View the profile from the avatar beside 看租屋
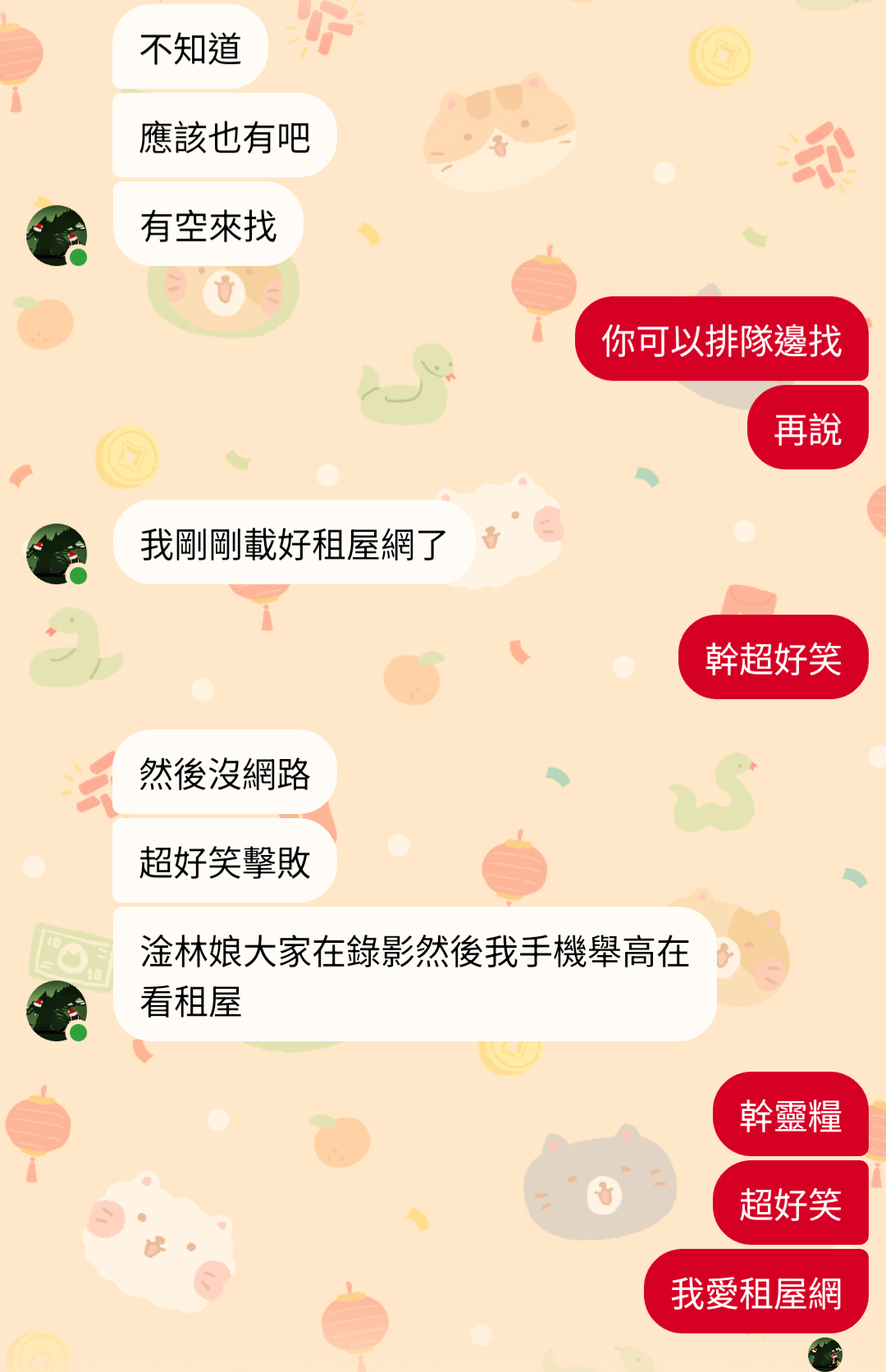 [x=57, y=1011]
